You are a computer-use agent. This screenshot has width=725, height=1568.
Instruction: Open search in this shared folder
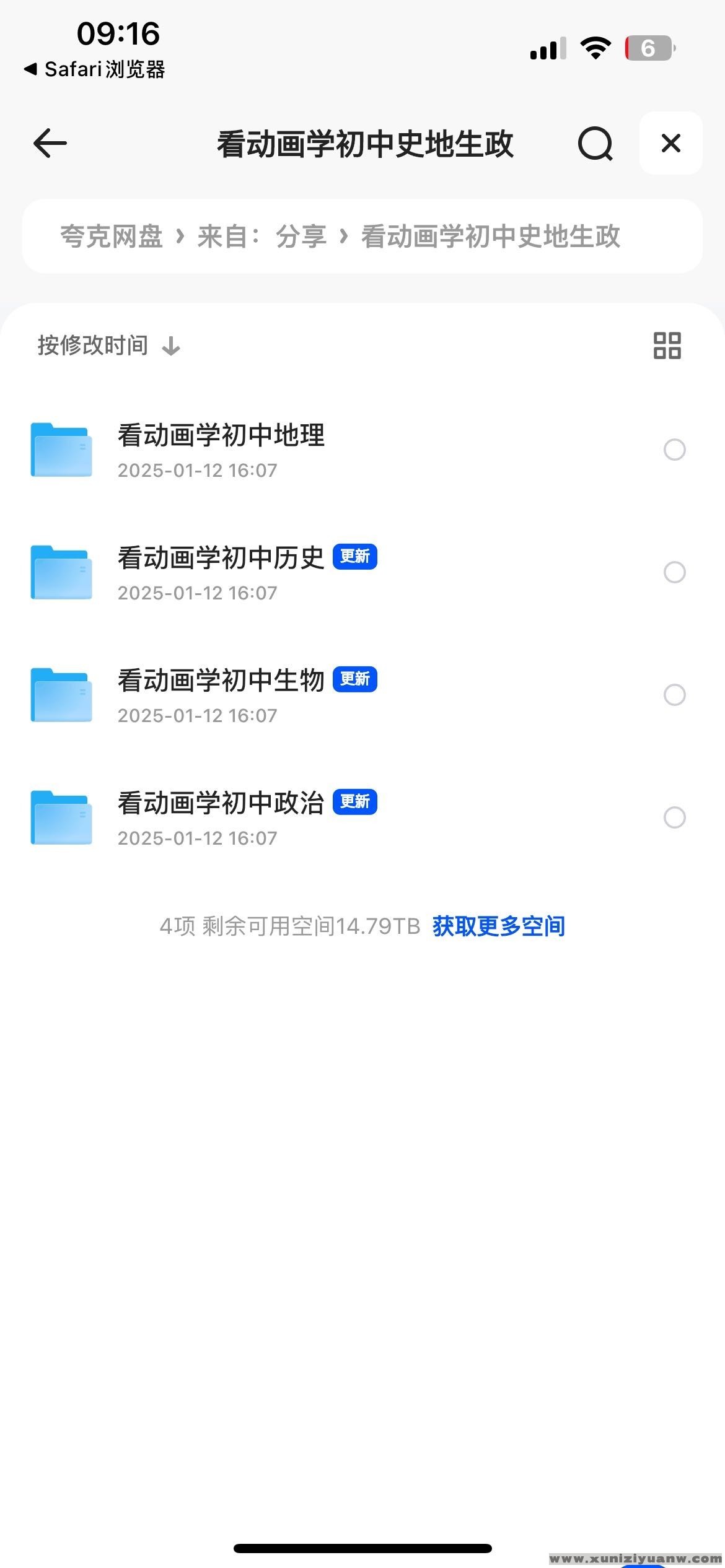[595, 144]
